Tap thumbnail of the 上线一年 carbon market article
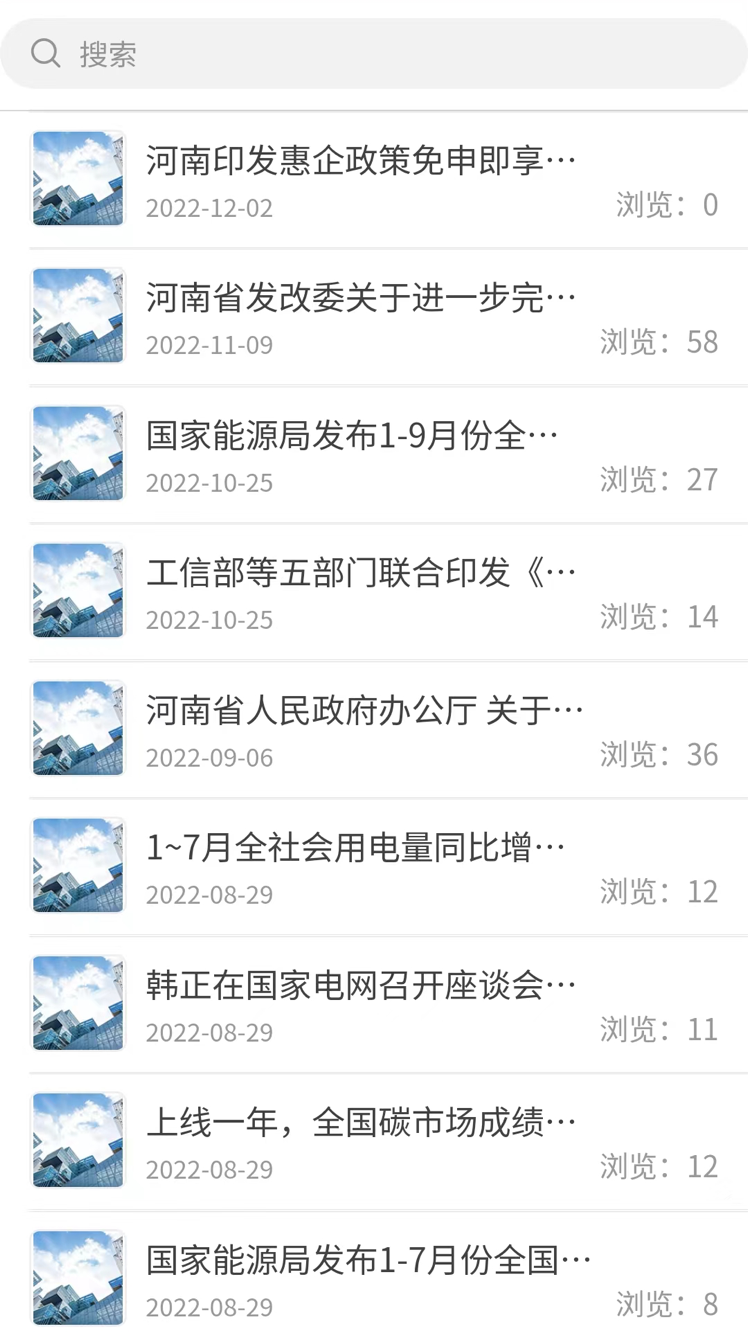Image resolution: width=748 pixels, height=1332 pixels. tap(77, 1140)
